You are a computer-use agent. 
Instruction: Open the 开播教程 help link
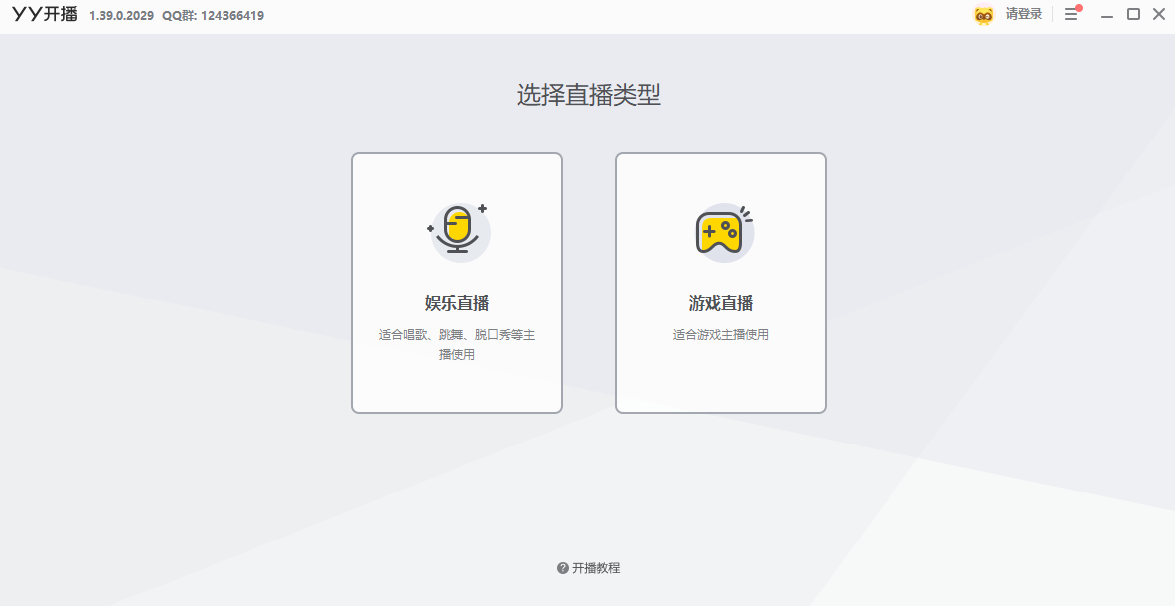[x=589, y=568]
